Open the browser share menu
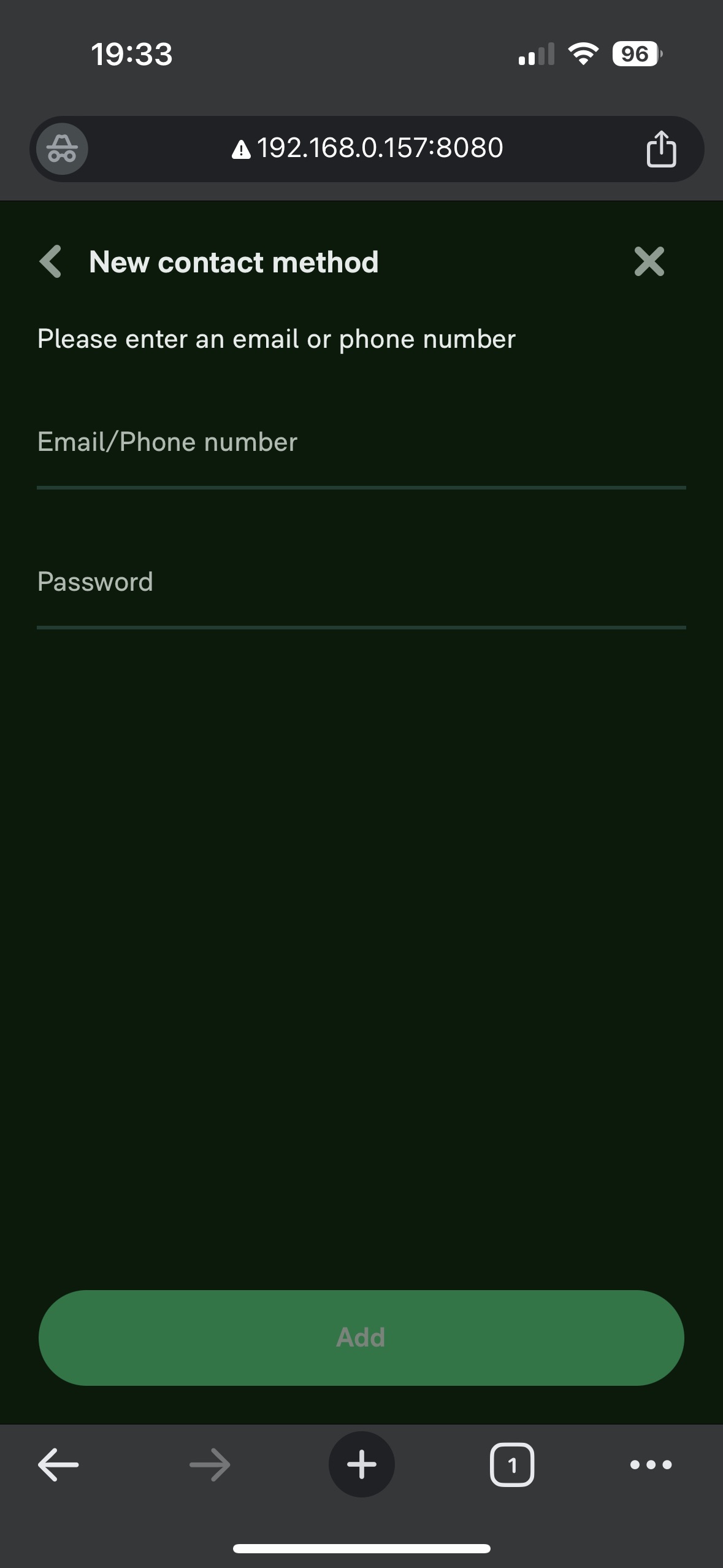The height and width of the screenshot is (1568, 723). 661,149
